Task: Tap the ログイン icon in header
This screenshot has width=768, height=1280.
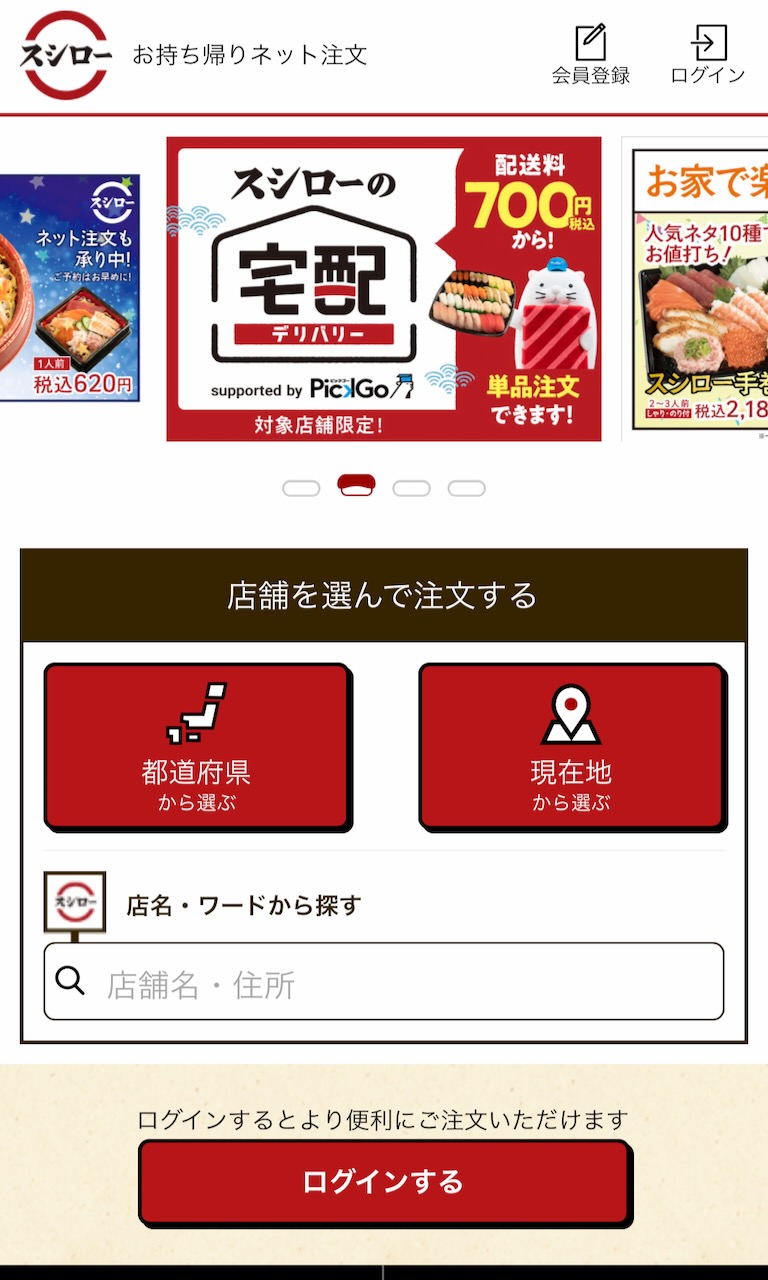Action: pyautogui.click(x=708, y=55)
